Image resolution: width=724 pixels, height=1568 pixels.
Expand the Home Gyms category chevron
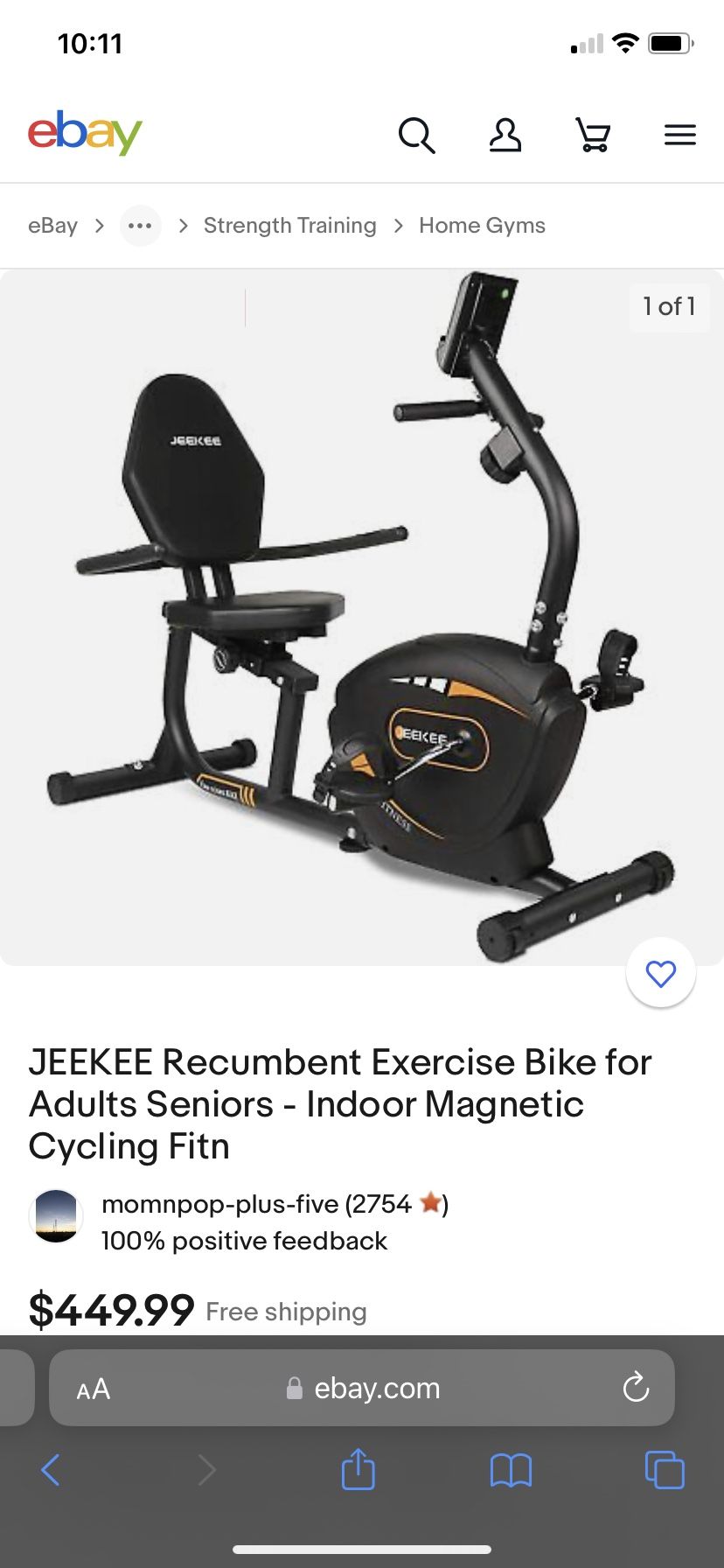point(399,225)
